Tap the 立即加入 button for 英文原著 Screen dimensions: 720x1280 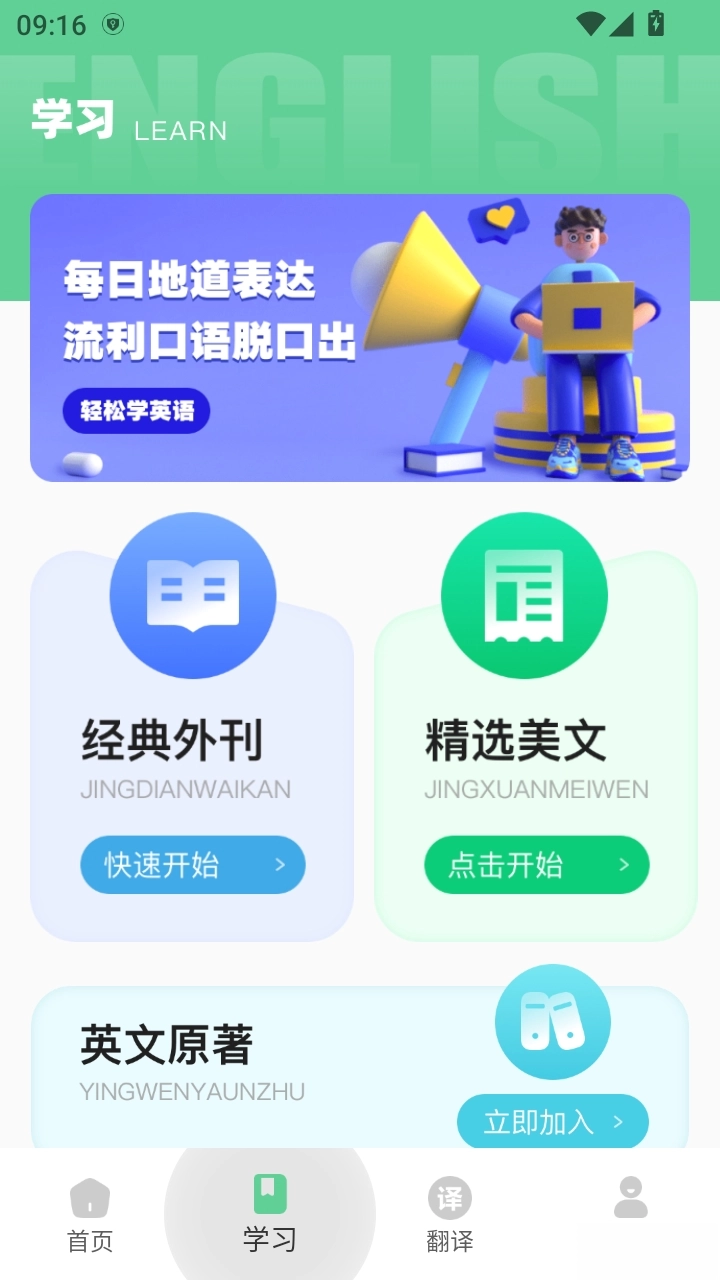(x=553, y=1121)
